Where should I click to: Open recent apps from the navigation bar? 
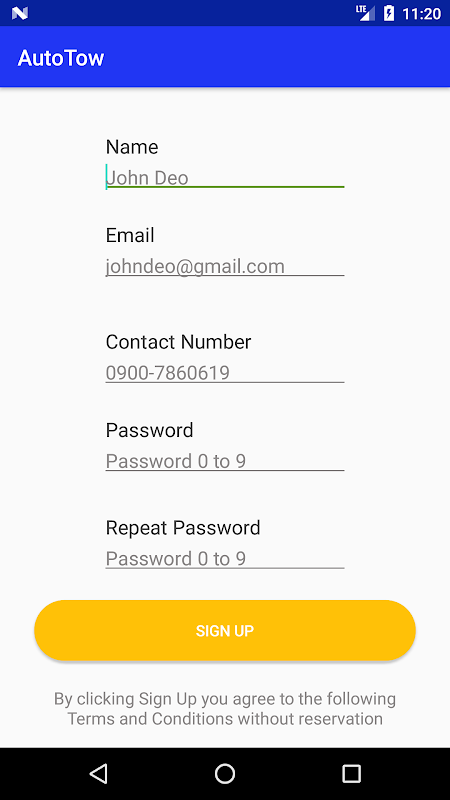point(351,773)
